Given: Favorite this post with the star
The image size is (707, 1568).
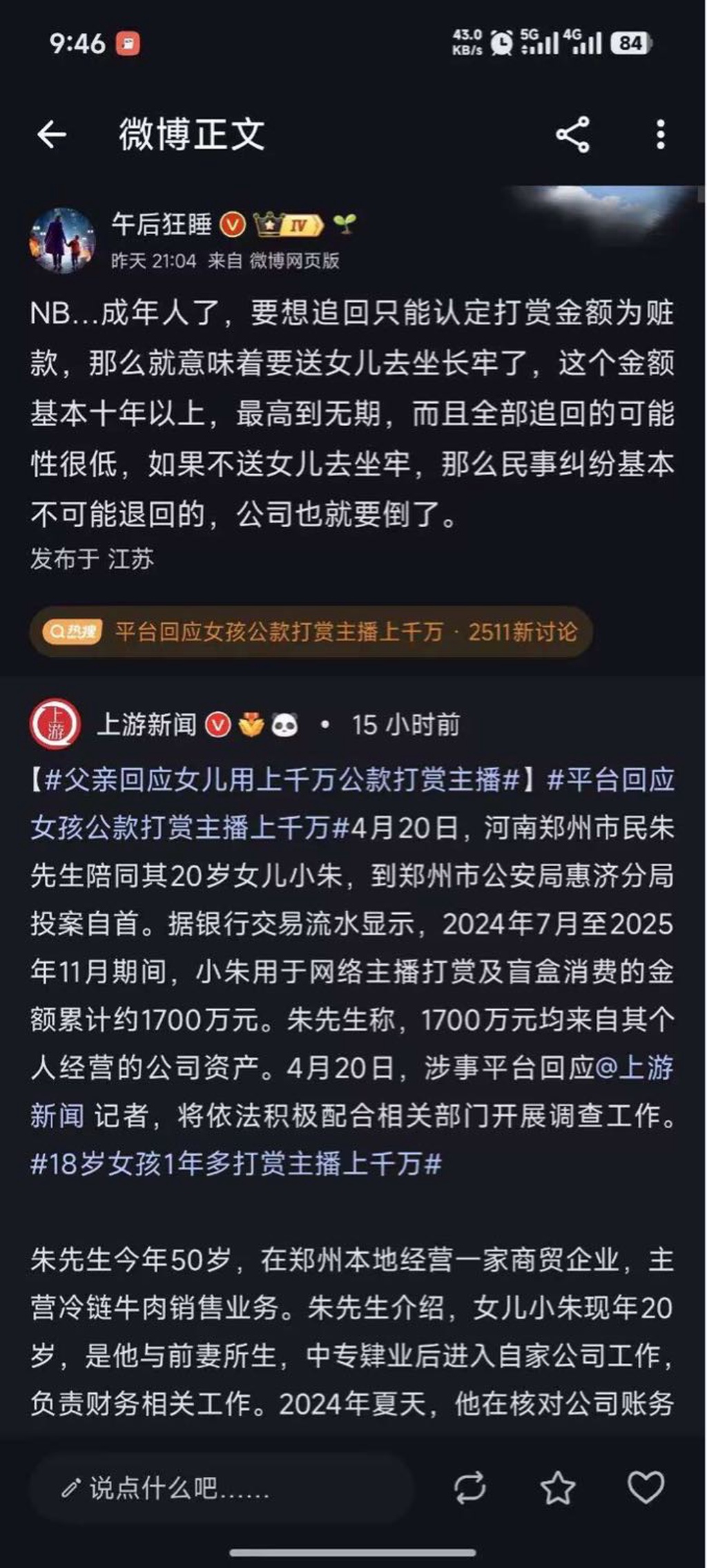Looking at the screenshot, I should point(557,1488).
